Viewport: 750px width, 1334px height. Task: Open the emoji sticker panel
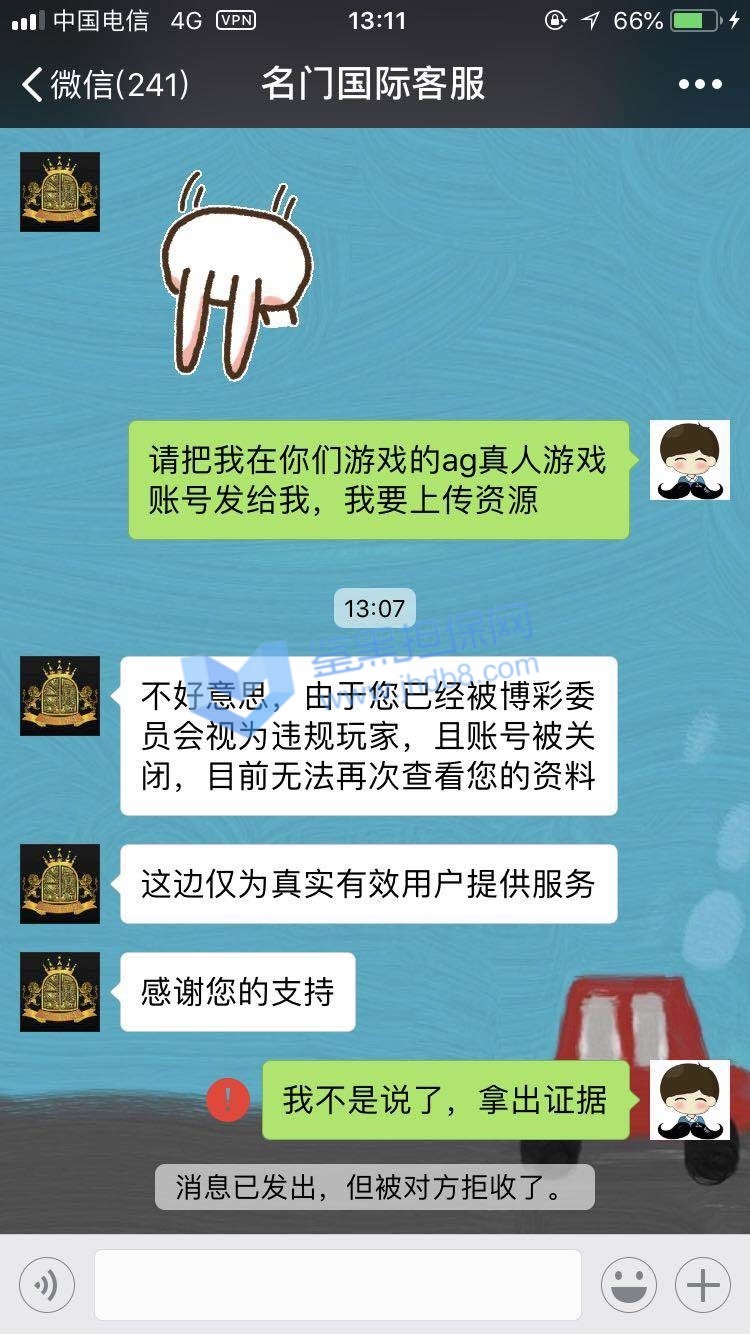pos(629,1285)
